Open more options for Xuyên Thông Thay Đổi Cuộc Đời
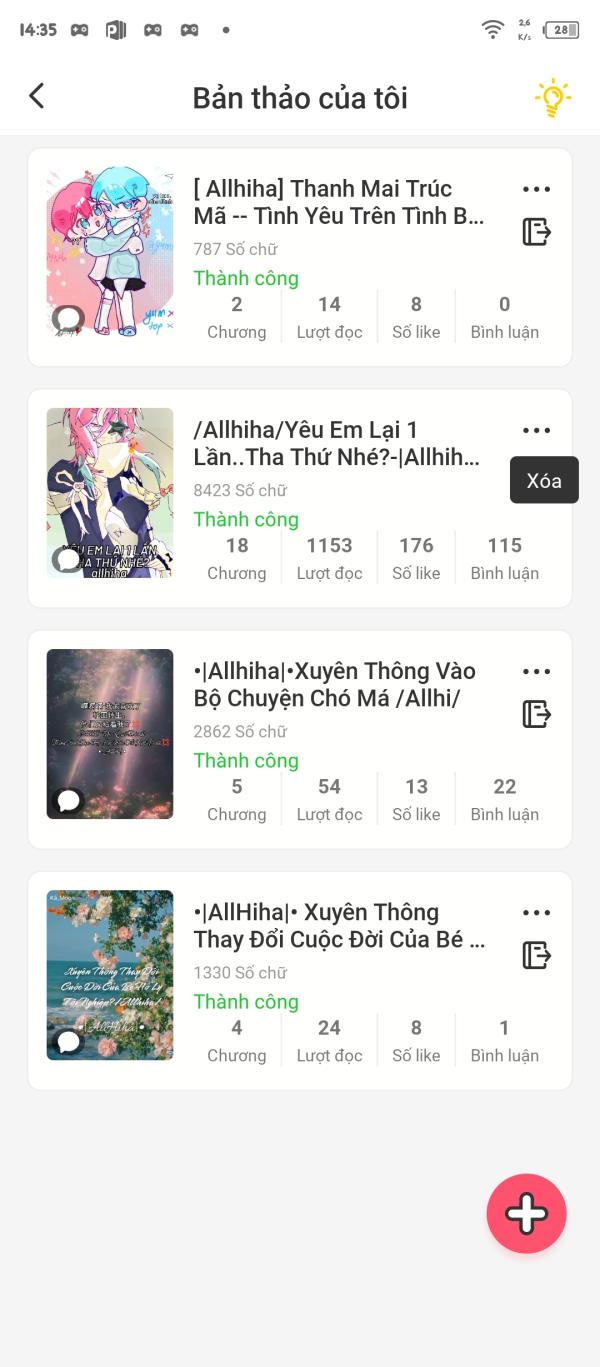Viewport: 600px width, 1367px height. 536,912
